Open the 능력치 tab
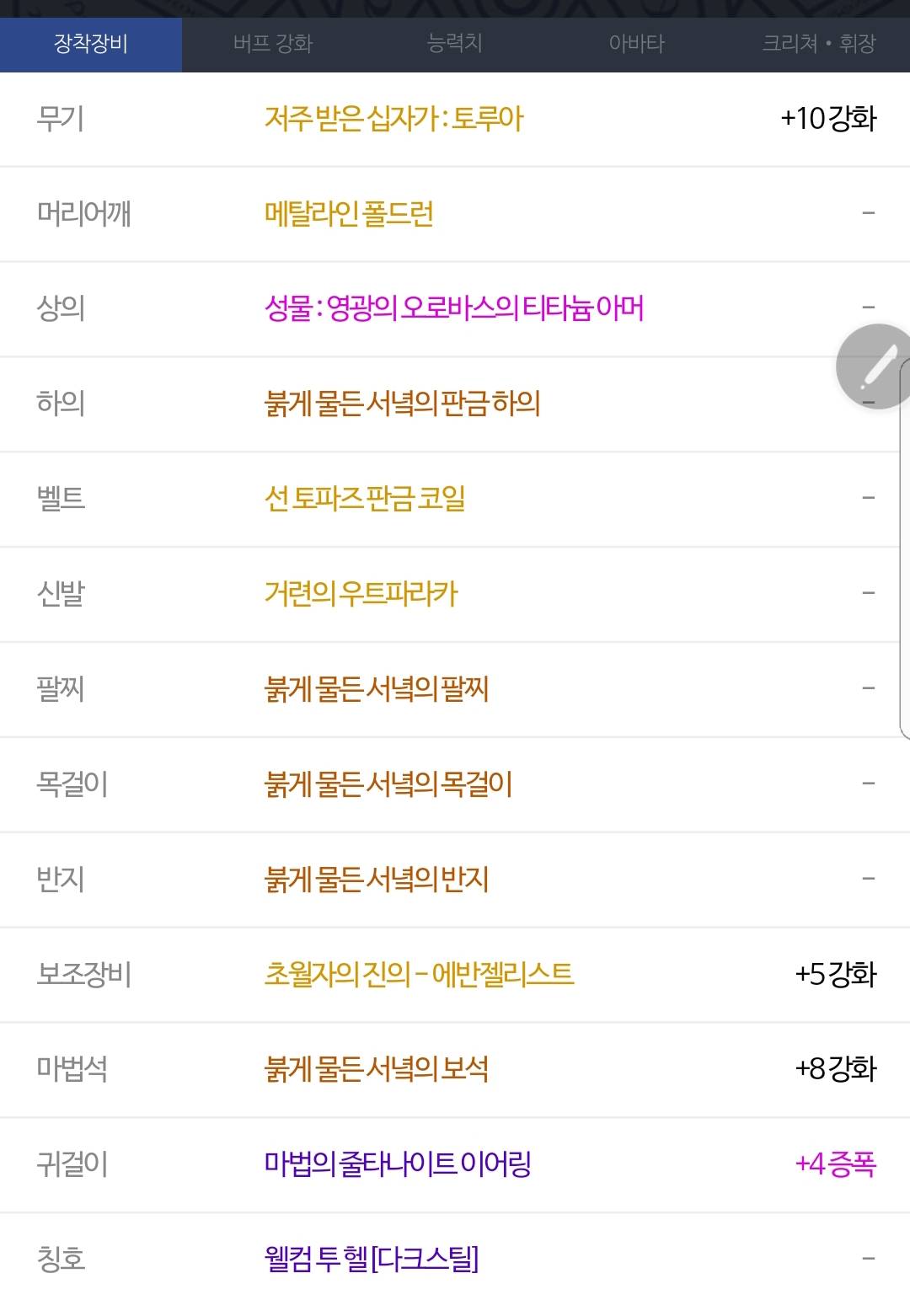910x1316 pixels. 455,44
